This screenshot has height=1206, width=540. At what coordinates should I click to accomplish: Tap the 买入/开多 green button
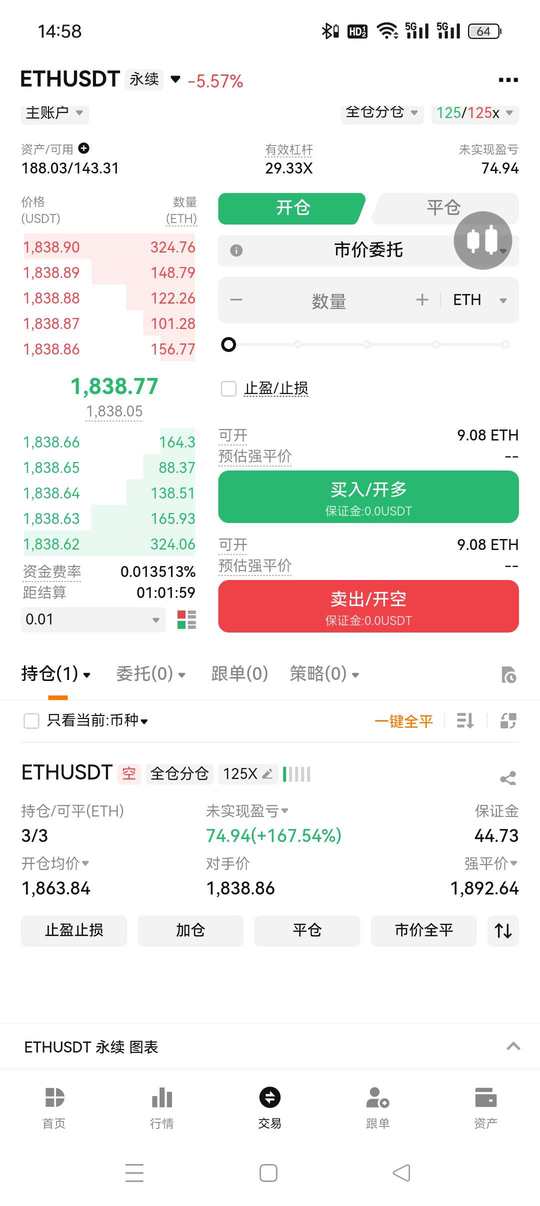(368, 497)
